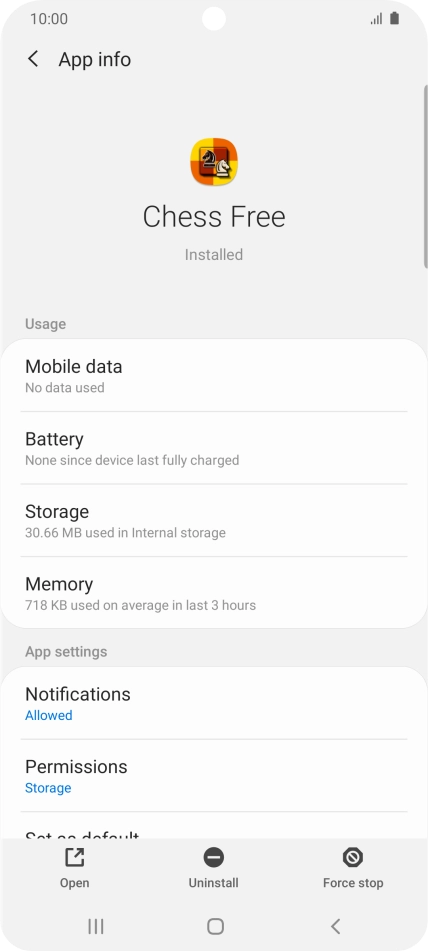This screenshot has height=951, width=428.
Task: Force stop the app
Action: (353, 868)
